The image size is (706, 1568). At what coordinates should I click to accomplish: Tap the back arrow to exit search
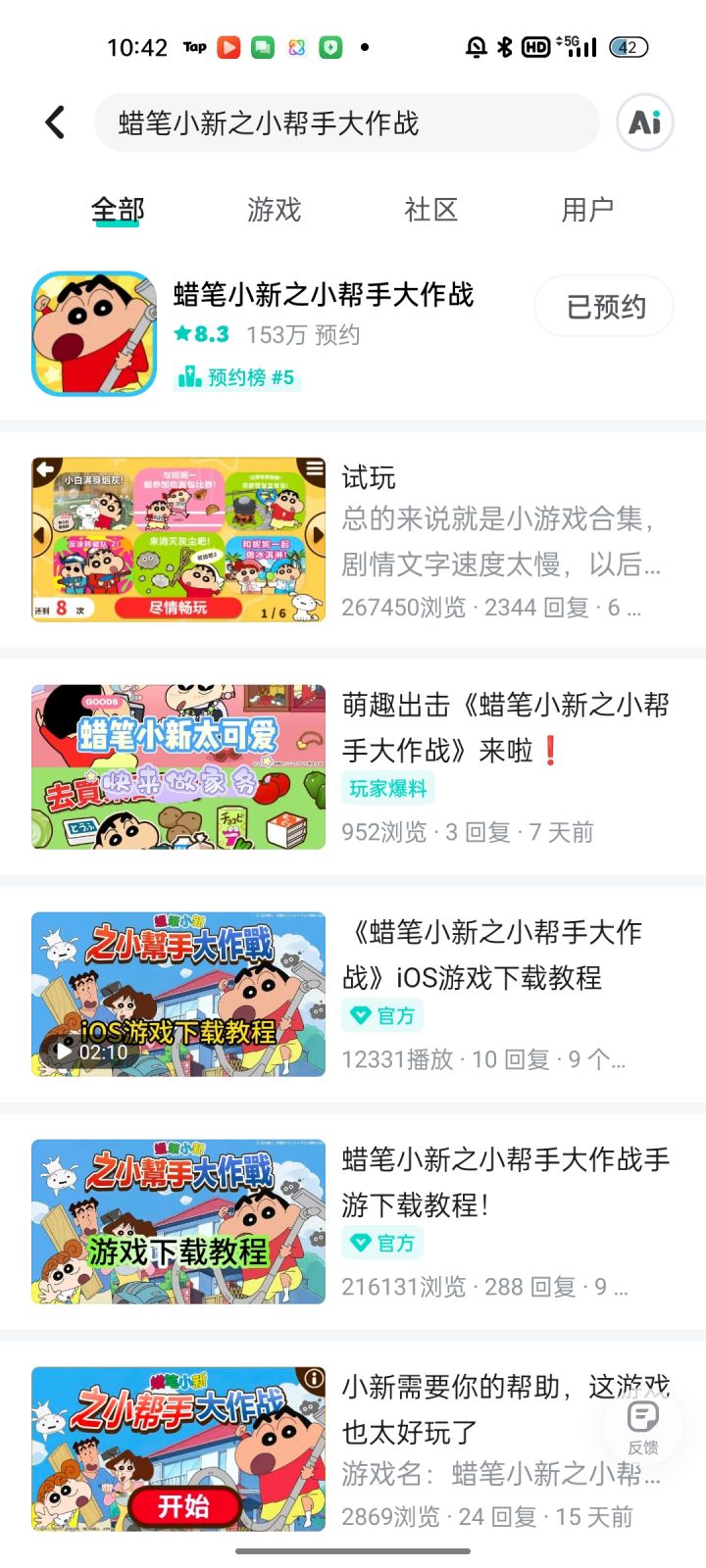(x=54, y=122)
